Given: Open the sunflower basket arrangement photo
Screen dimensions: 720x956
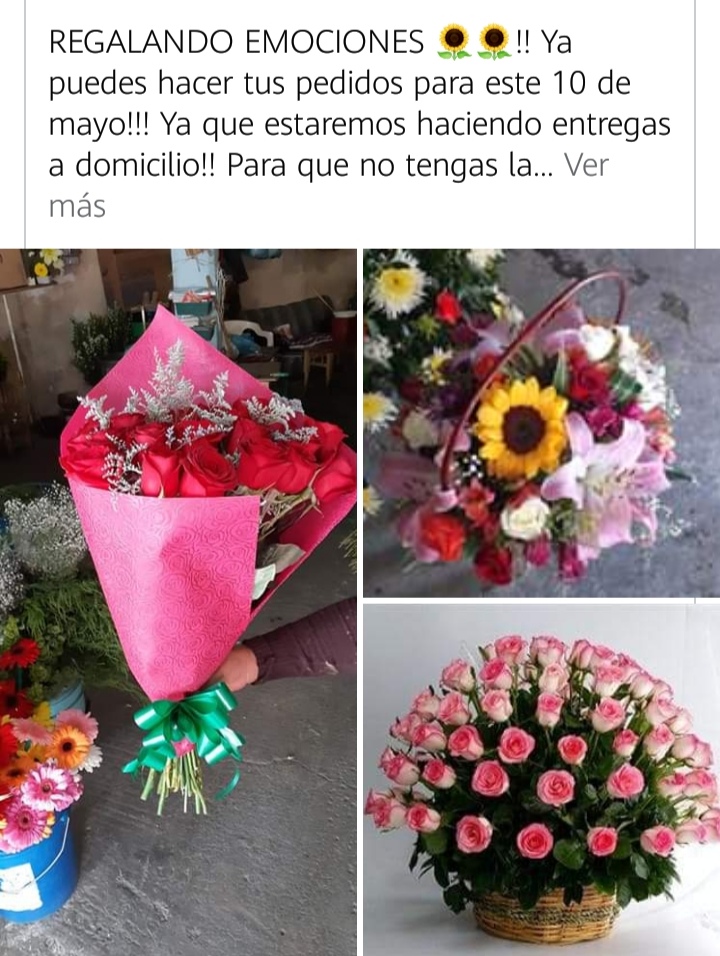Looking at the screenshot, I should pos(541,423).
